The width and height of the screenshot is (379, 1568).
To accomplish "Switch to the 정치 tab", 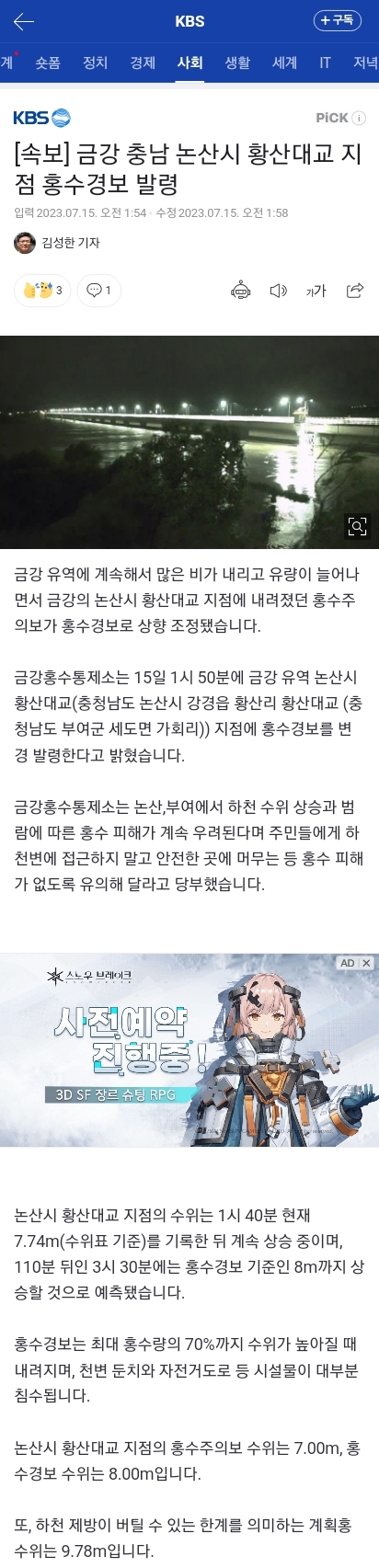I will (x=96, y=63).
